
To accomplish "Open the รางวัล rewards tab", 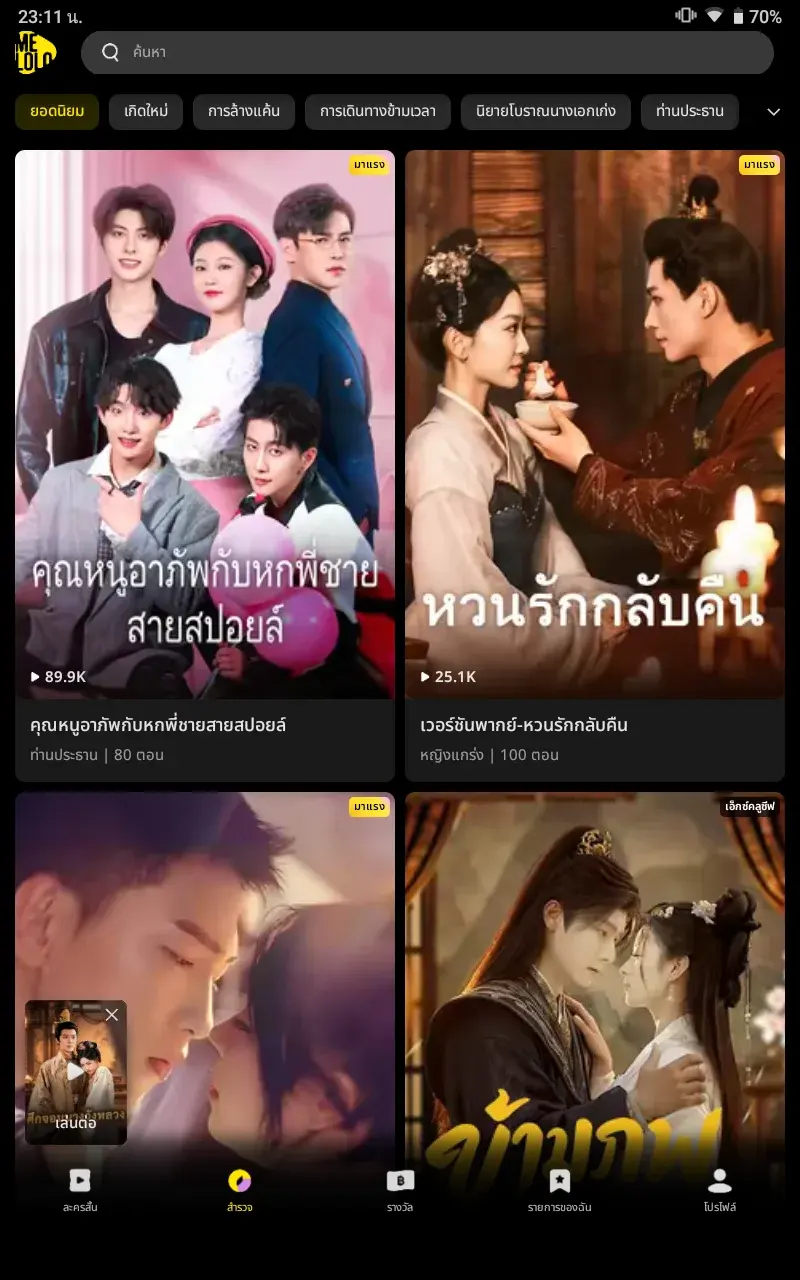I will [400, 1190].
